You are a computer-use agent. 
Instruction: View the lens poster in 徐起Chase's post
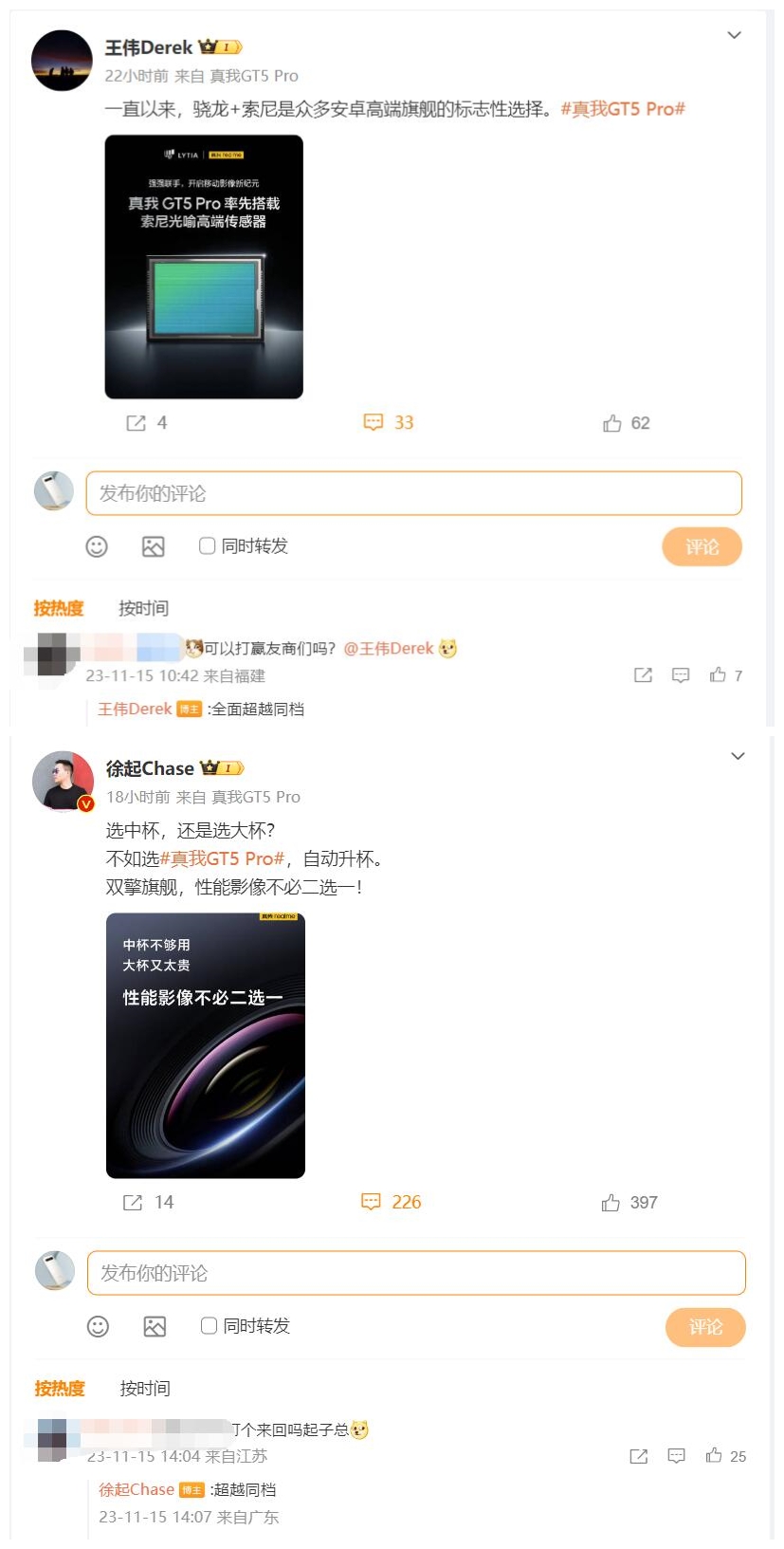point(206,1045)
